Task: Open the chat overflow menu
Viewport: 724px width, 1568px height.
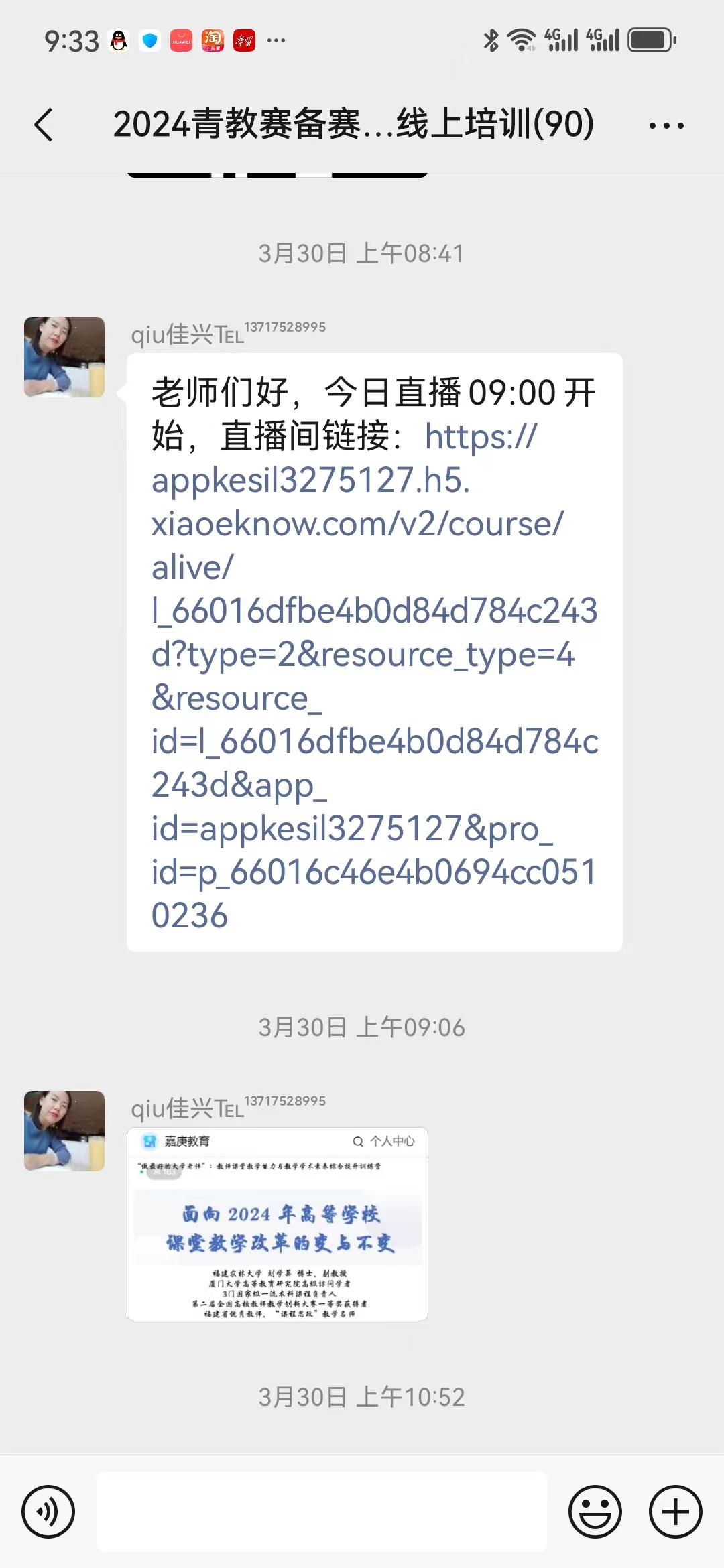Action: (x=666, y=125)
